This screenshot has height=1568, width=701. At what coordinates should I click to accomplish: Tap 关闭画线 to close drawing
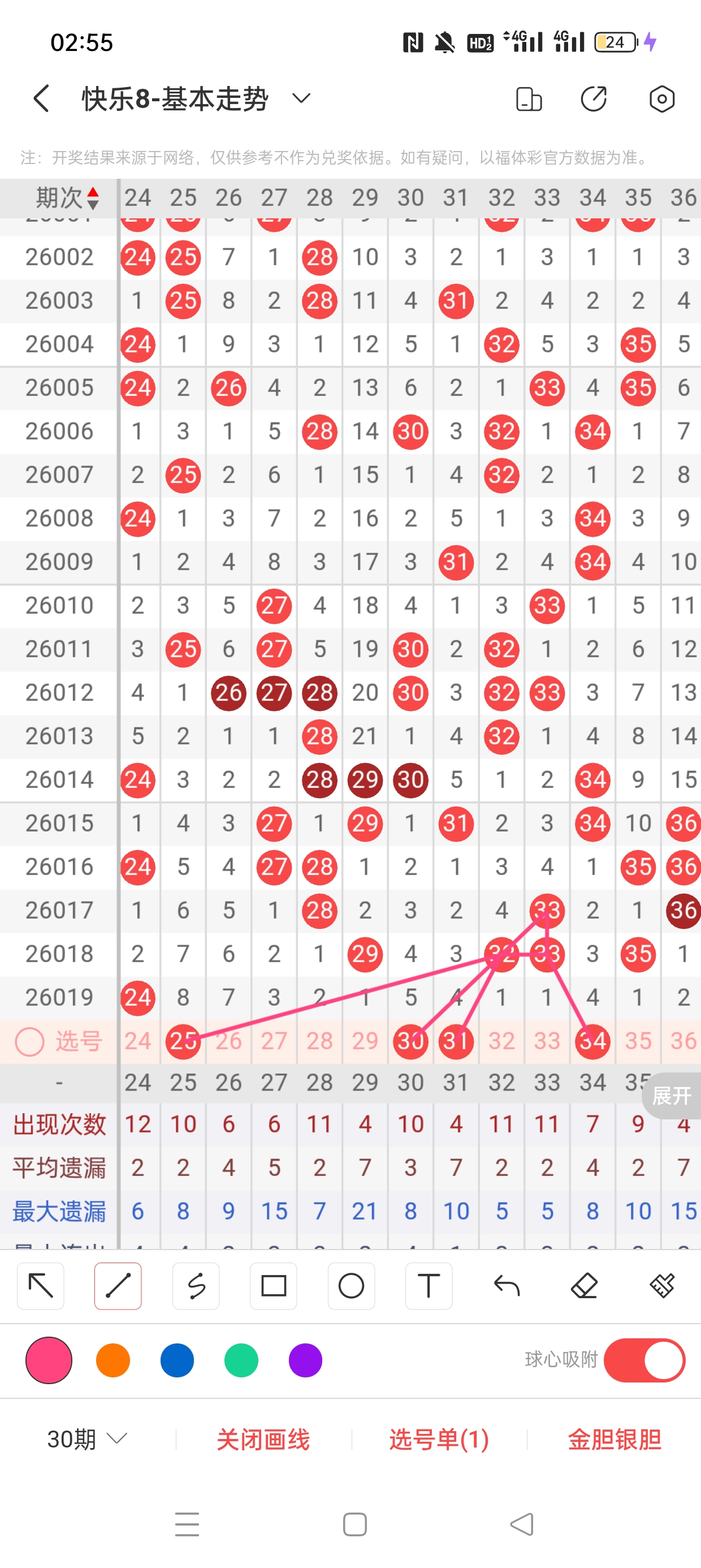pyautogui.click(x=263, y=1440)
